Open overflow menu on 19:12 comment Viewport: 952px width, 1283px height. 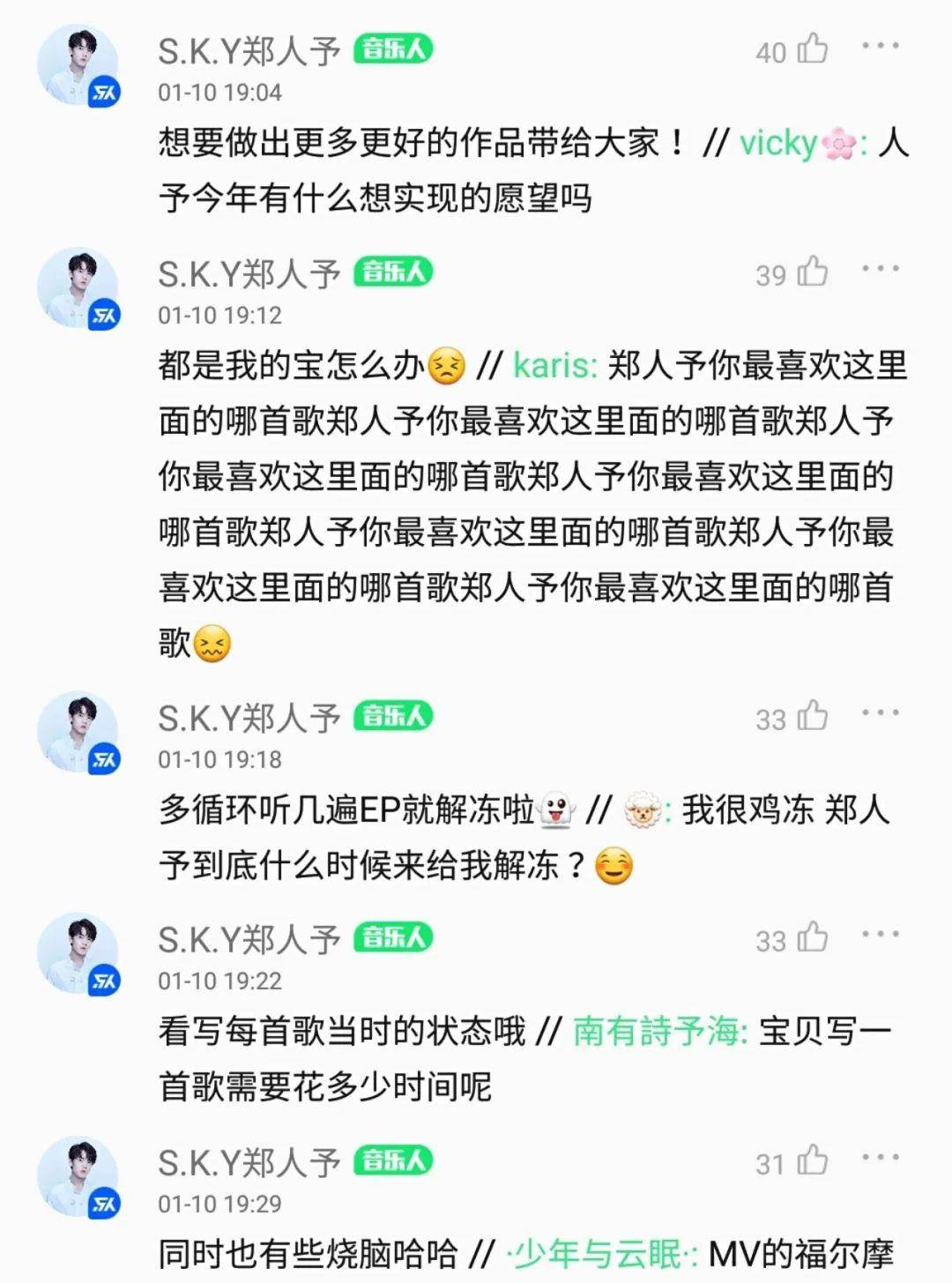880,269
